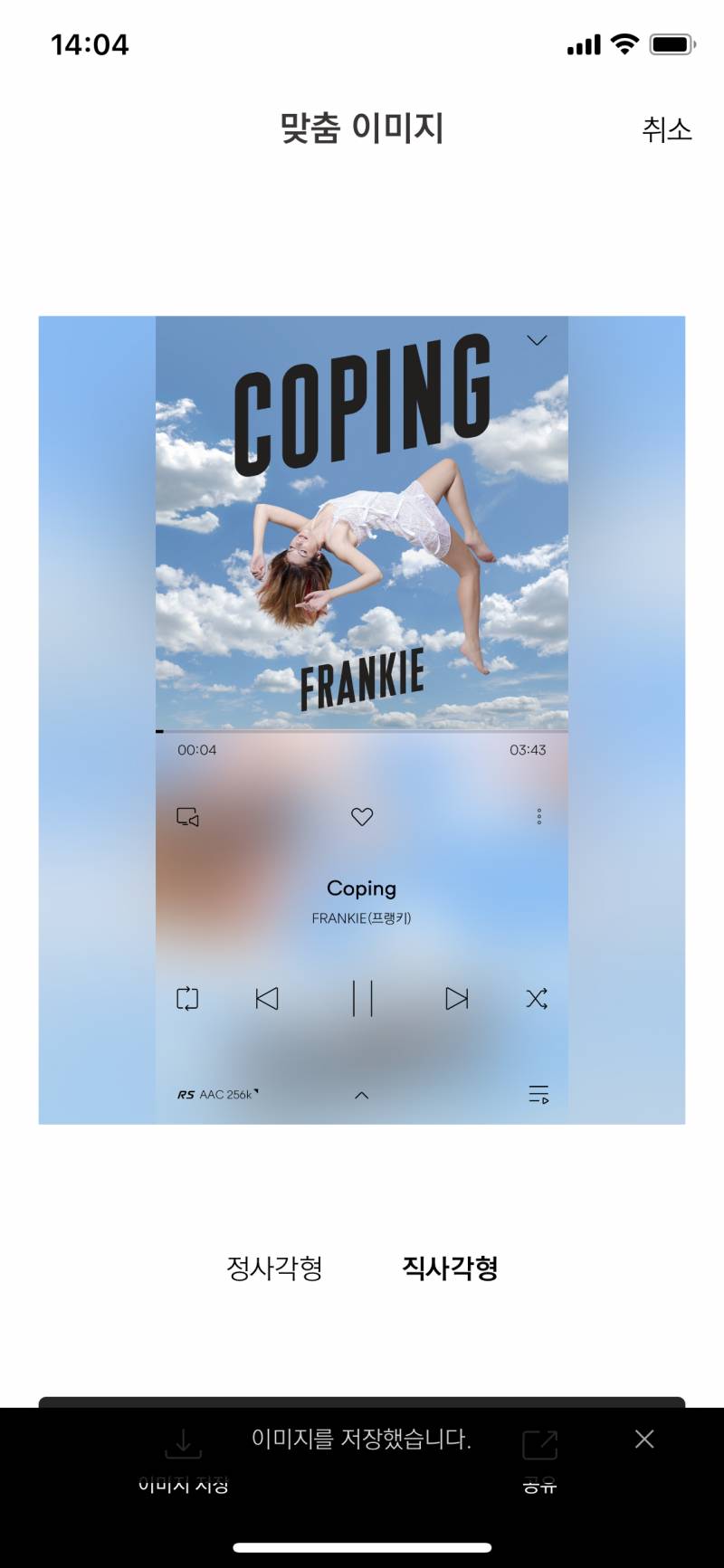Tap 취소 to cancel
724x1568 pixels.
pyautogui.click(x=666, y=129)
